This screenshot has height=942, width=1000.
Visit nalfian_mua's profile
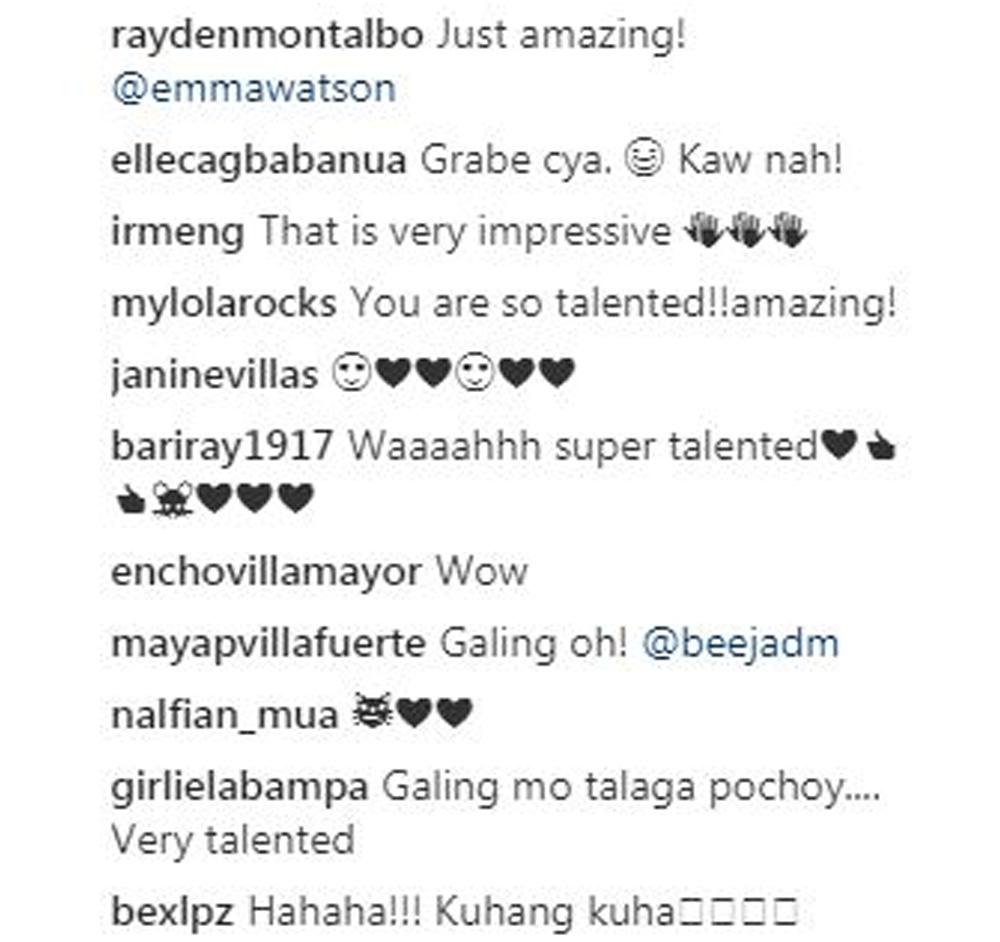[225, 715]
